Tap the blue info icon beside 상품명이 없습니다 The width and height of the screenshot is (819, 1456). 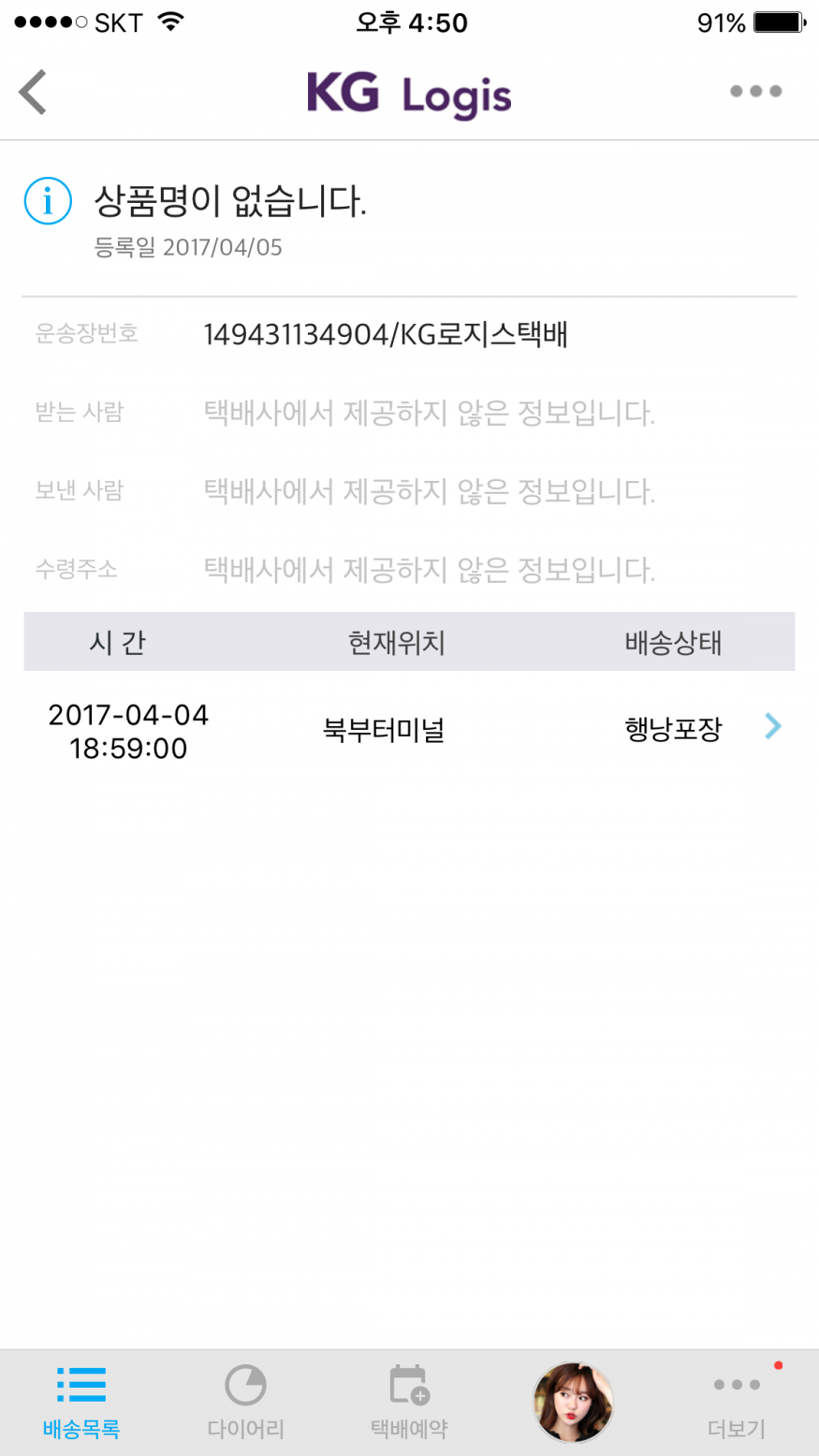click(48, 201)
